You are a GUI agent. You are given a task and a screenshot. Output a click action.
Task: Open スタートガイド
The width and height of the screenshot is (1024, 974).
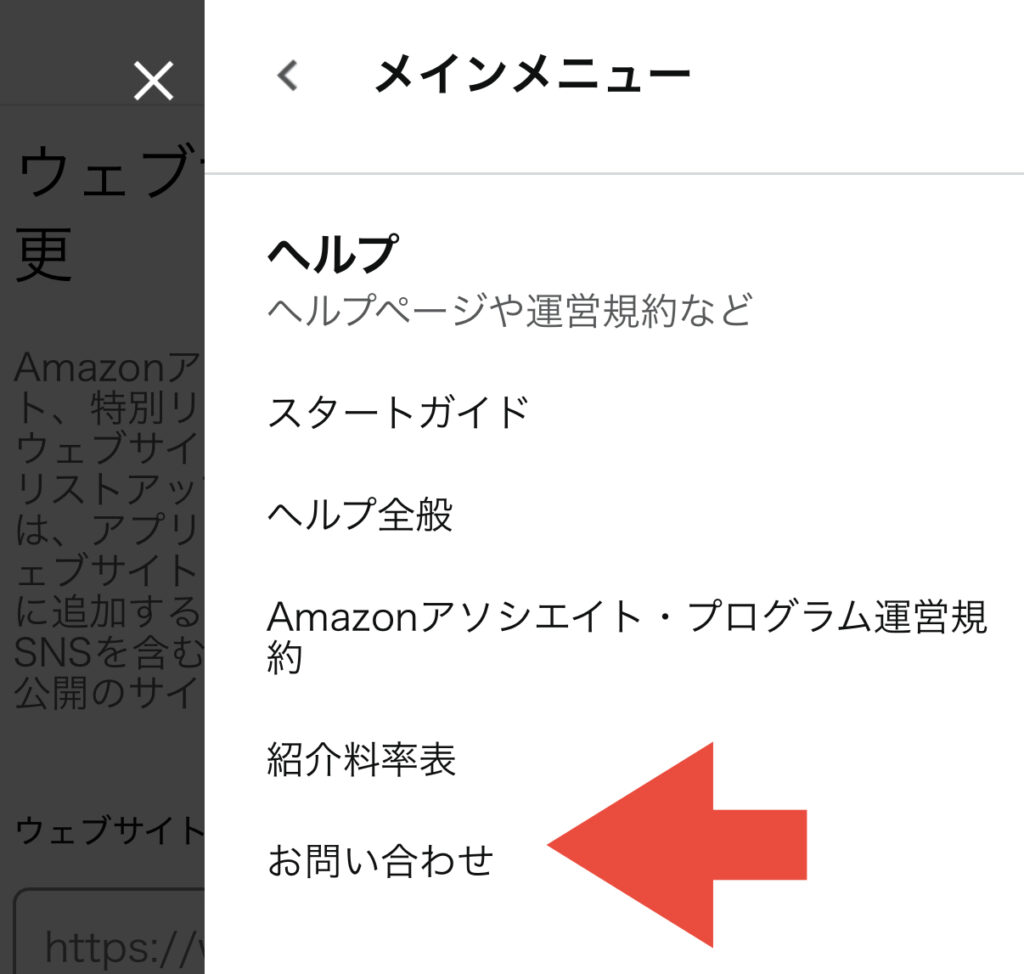tap(397, 412)
